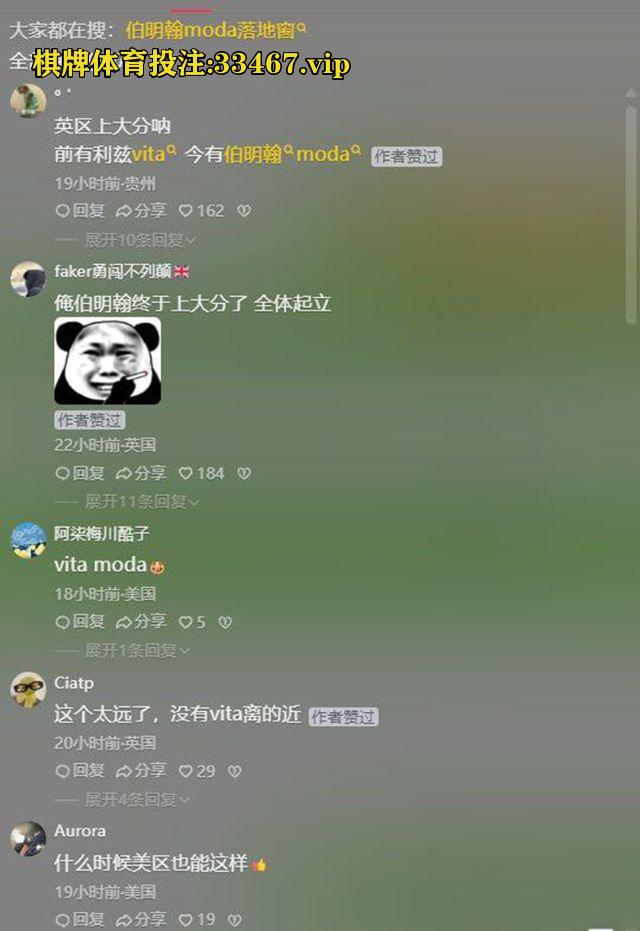View the panda meme image in full

tap(107, 361)
